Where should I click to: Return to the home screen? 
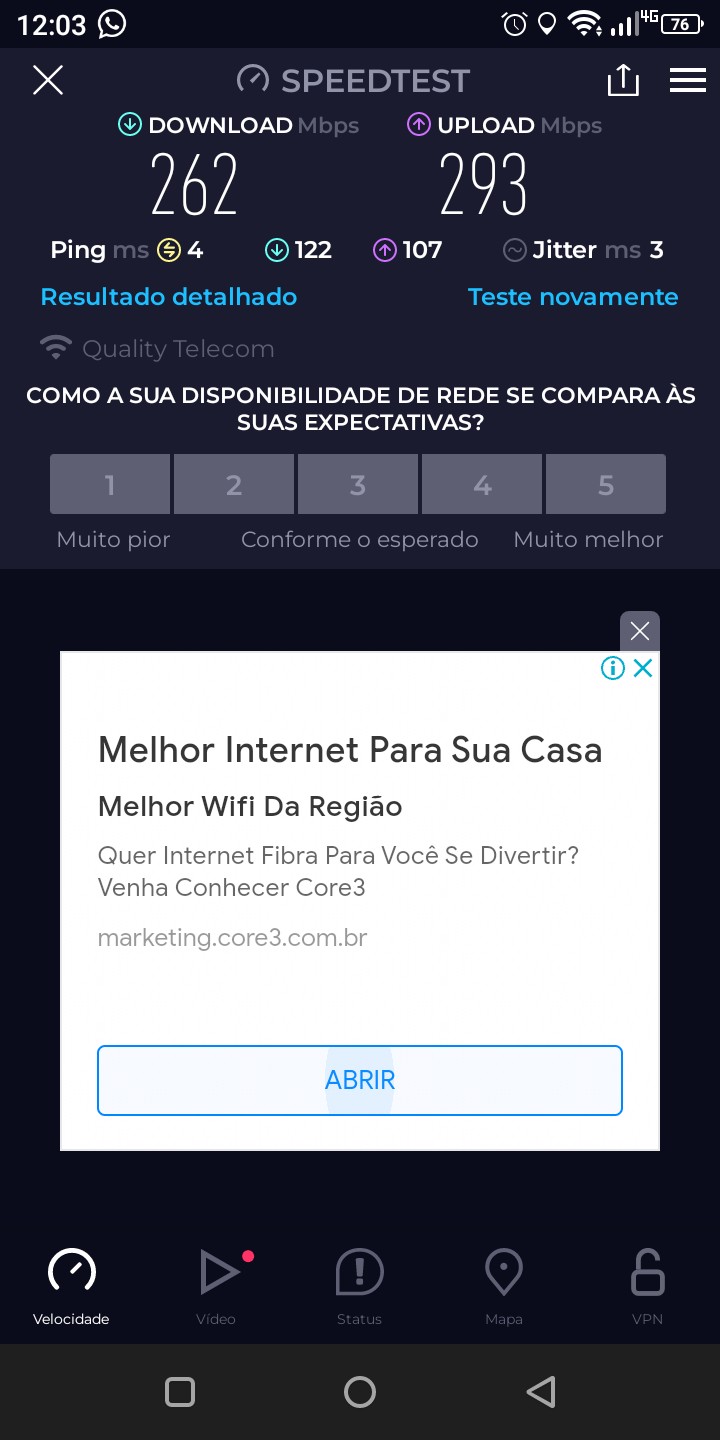[360, 1392]
